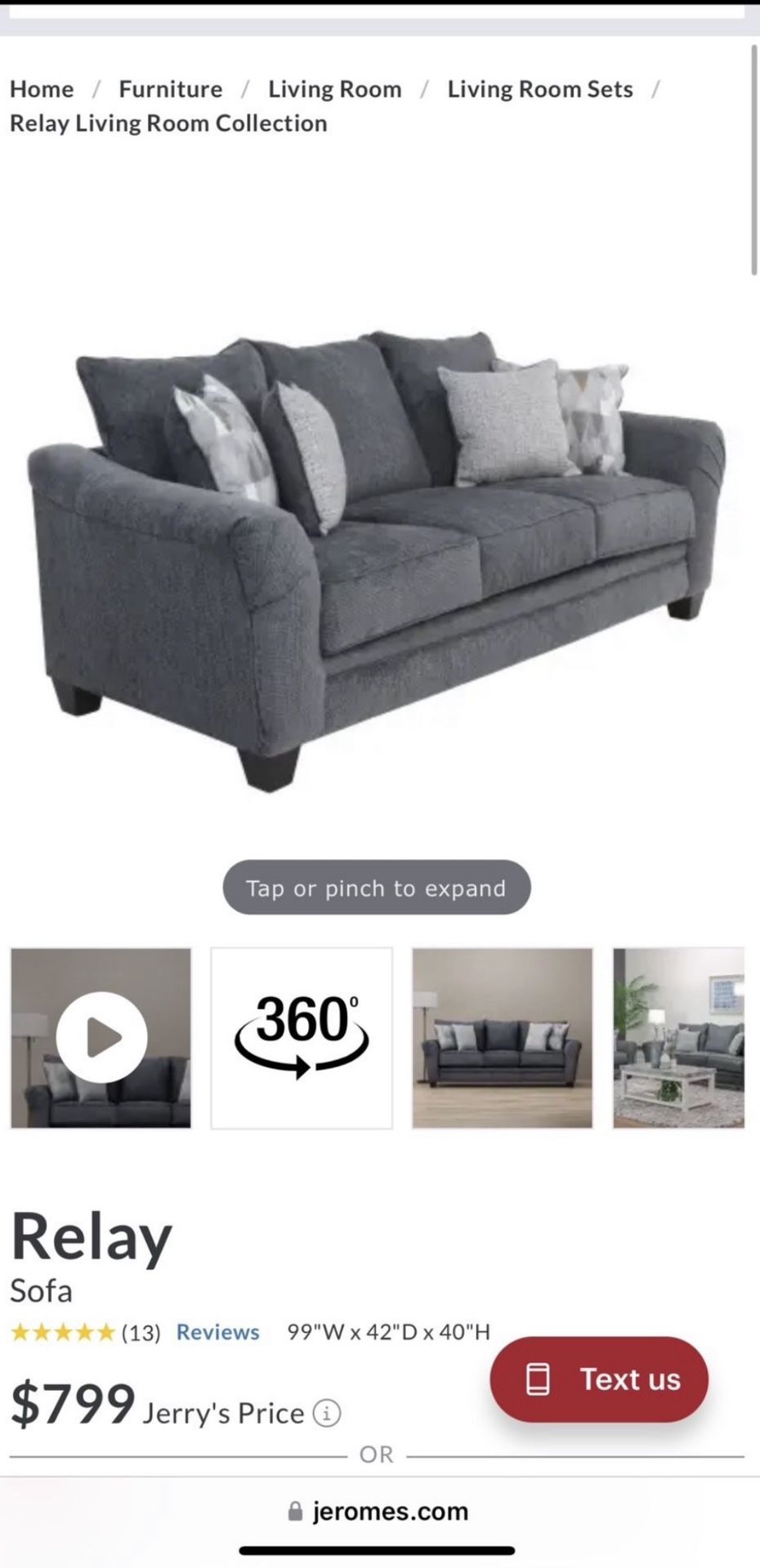Screen dimensions: 760x1568
Task: Navigate to Living Room Sets breadcrumb
Action: click(540, 89)
